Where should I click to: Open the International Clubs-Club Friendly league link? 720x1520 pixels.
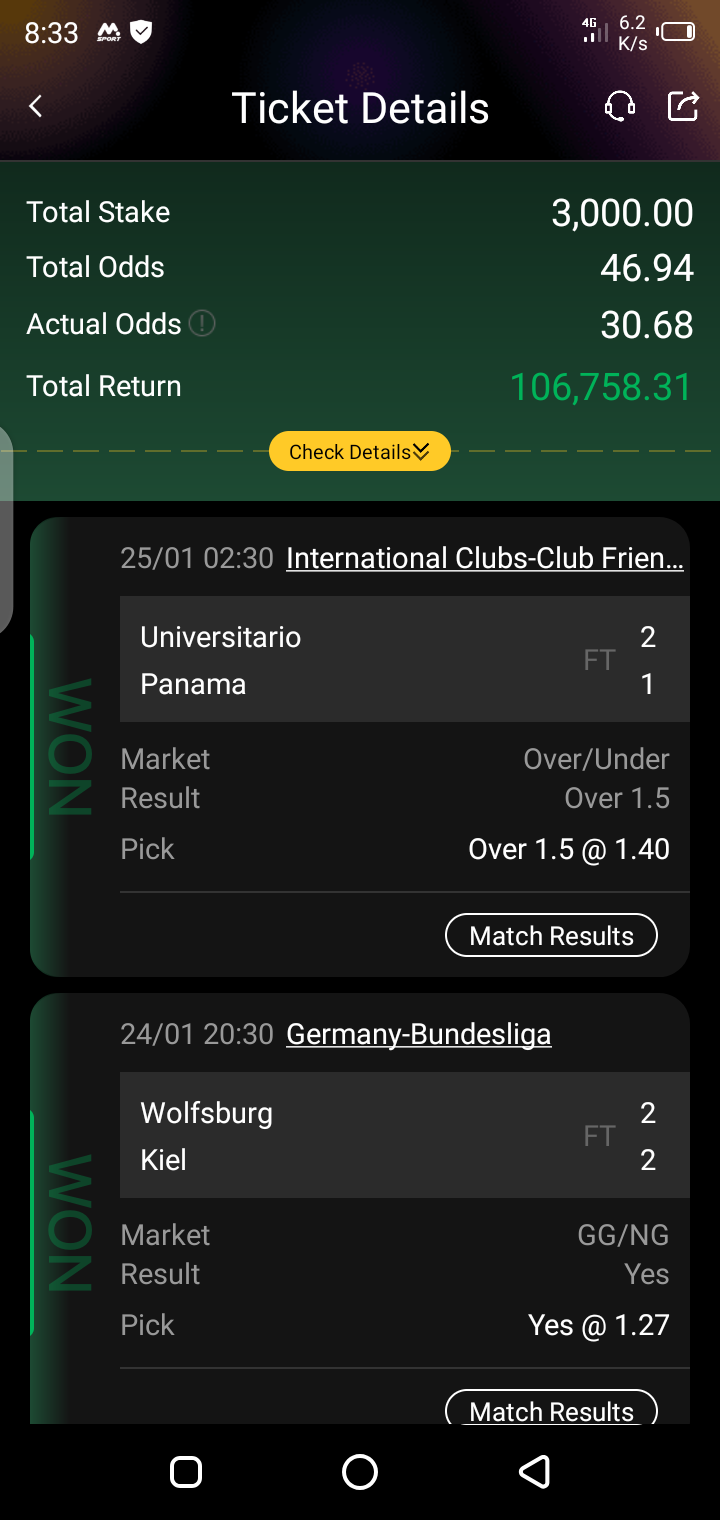pos(484,557)
